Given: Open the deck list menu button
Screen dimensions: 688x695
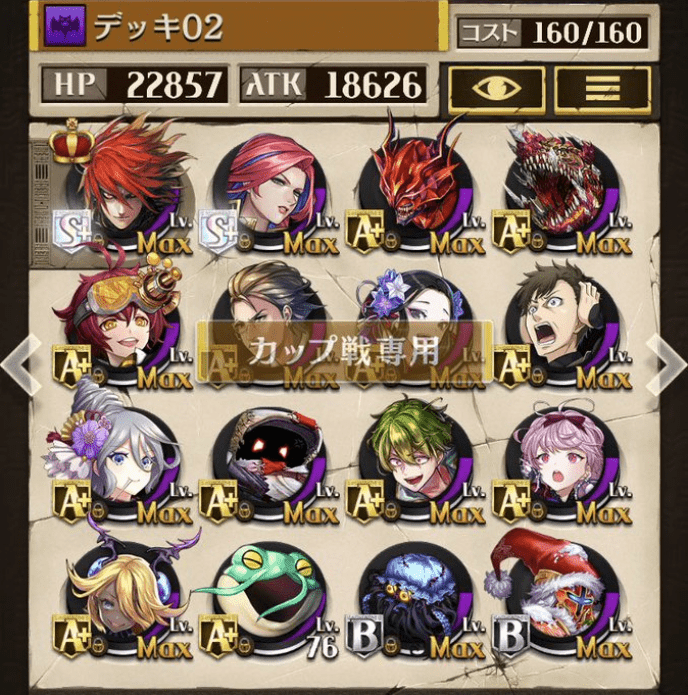Looking at the screenshot, I should click(600, 86).
